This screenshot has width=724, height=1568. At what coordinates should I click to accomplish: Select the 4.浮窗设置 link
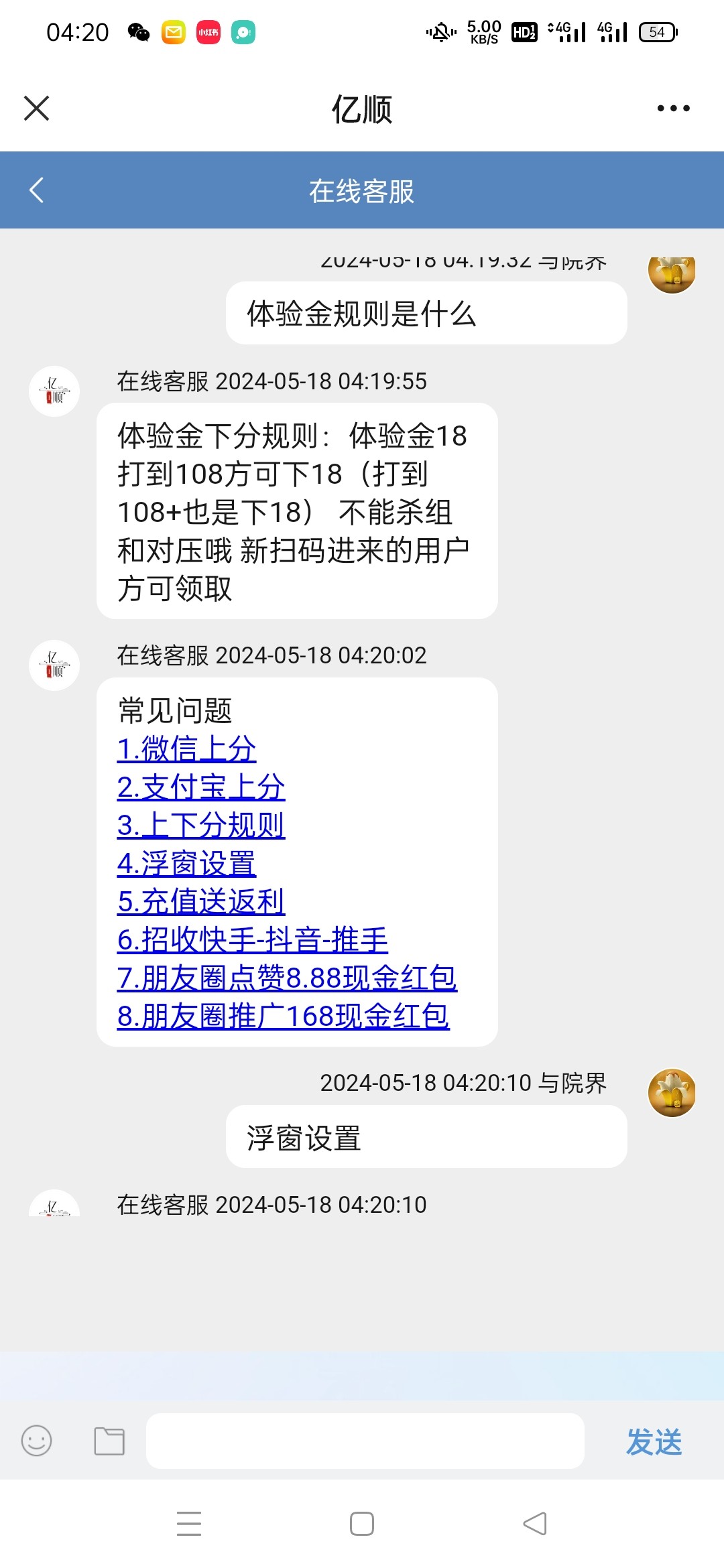(186, 863)
